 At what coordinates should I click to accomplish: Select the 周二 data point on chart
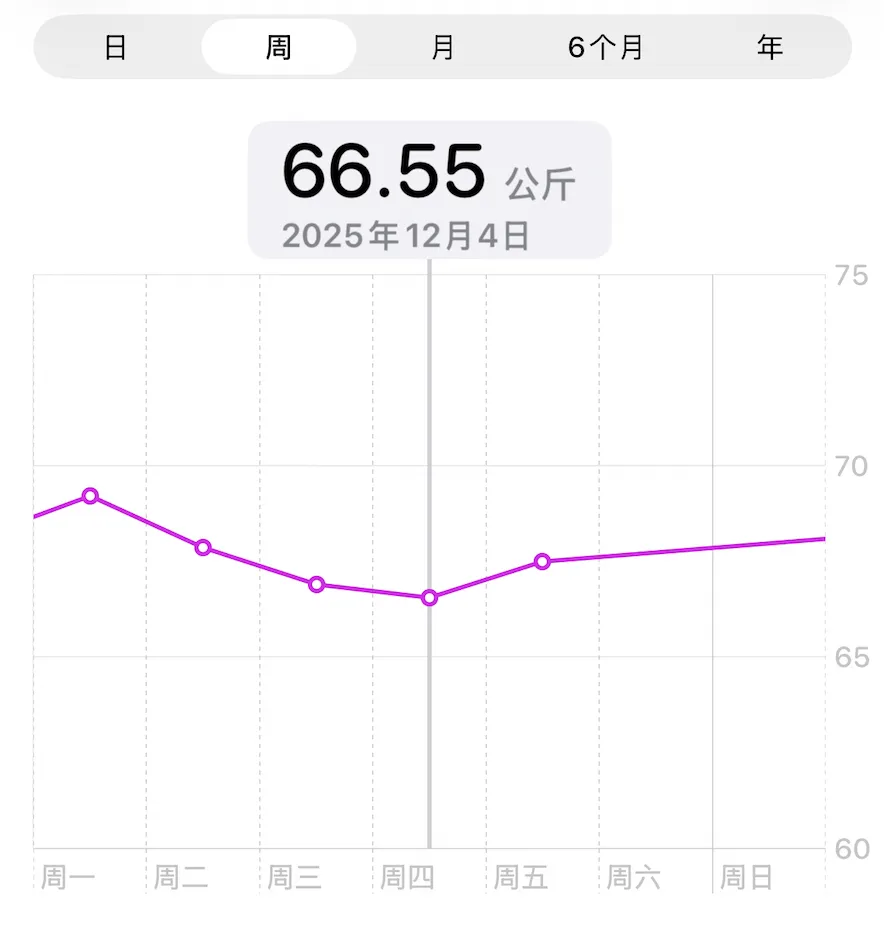pyautogui.click(x=203, y=547)
